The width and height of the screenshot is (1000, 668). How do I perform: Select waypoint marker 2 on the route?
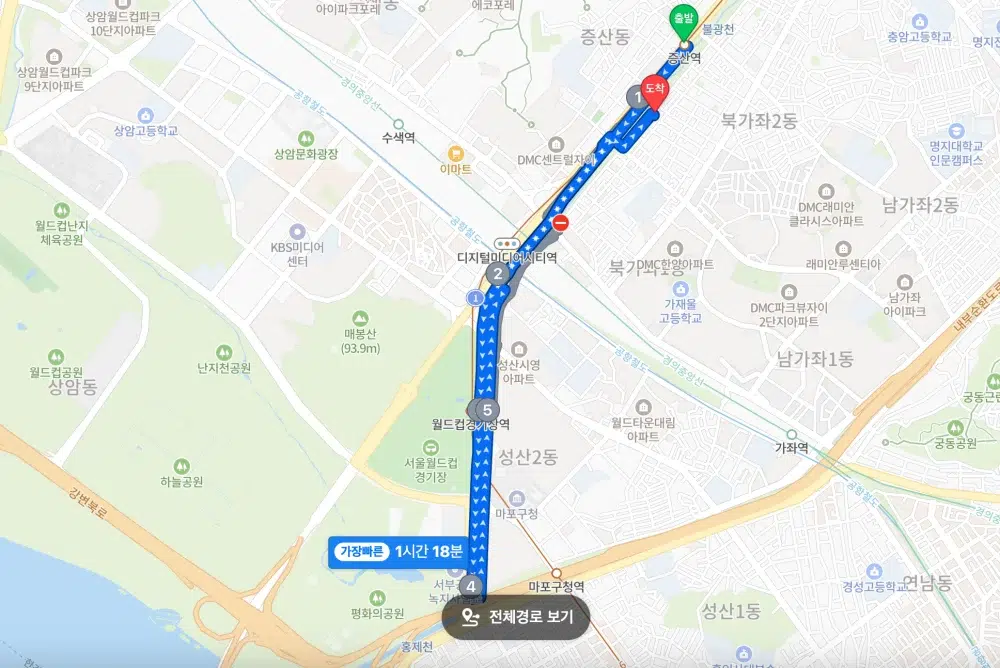497,273
